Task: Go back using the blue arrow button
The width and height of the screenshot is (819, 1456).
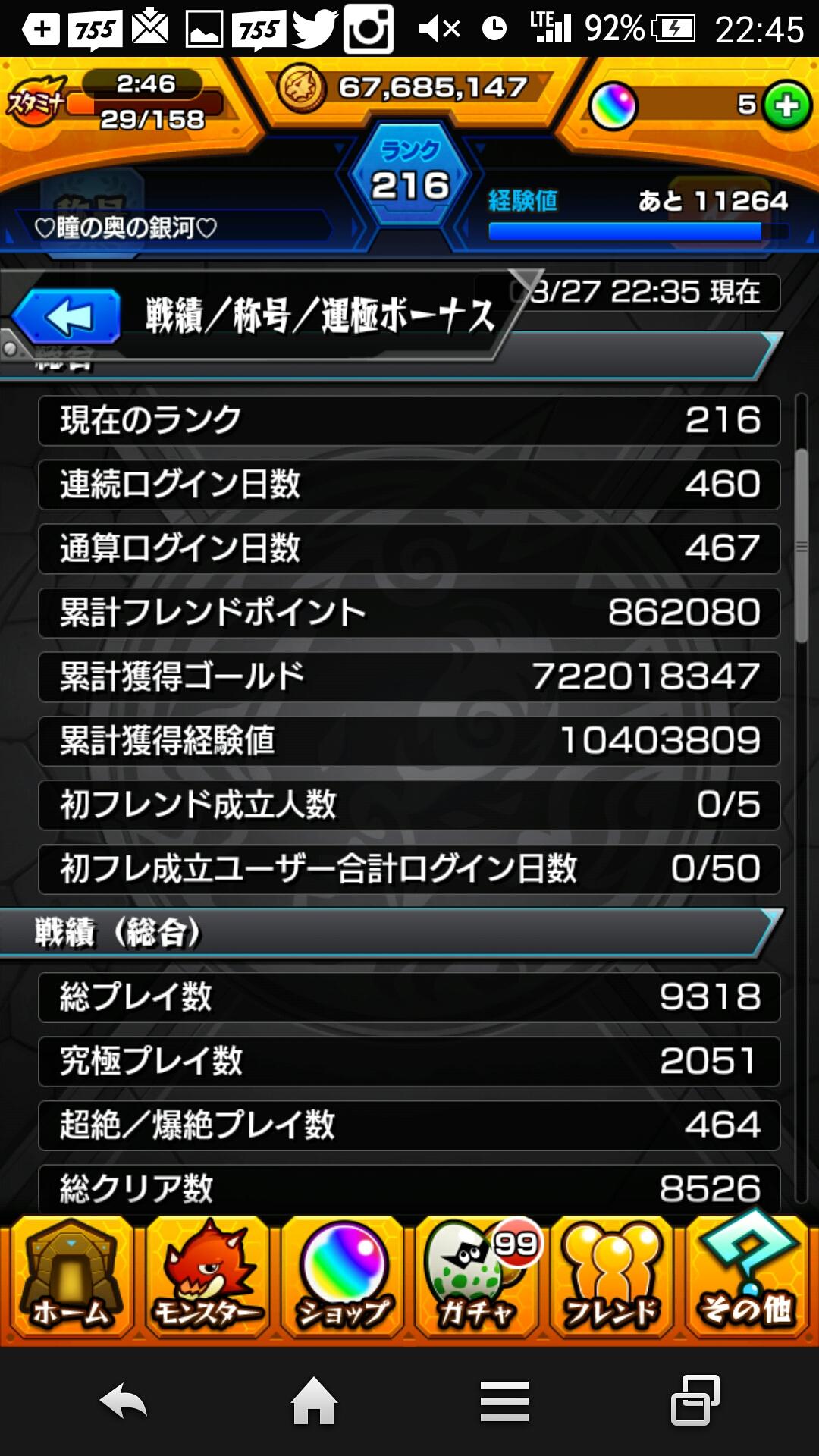Action: (67, 317)
